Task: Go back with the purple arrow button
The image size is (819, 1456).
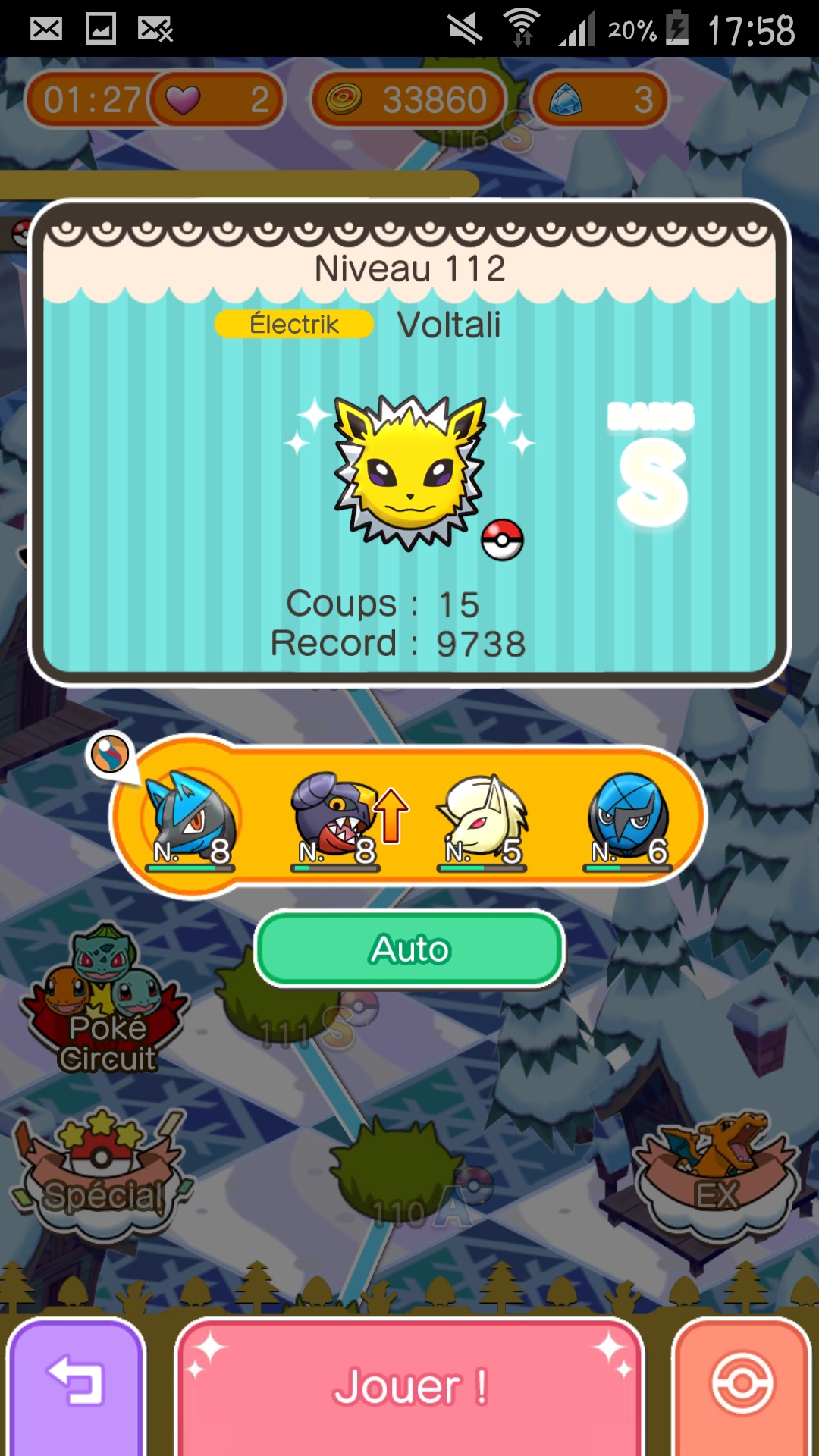Action: (76, 1386)
